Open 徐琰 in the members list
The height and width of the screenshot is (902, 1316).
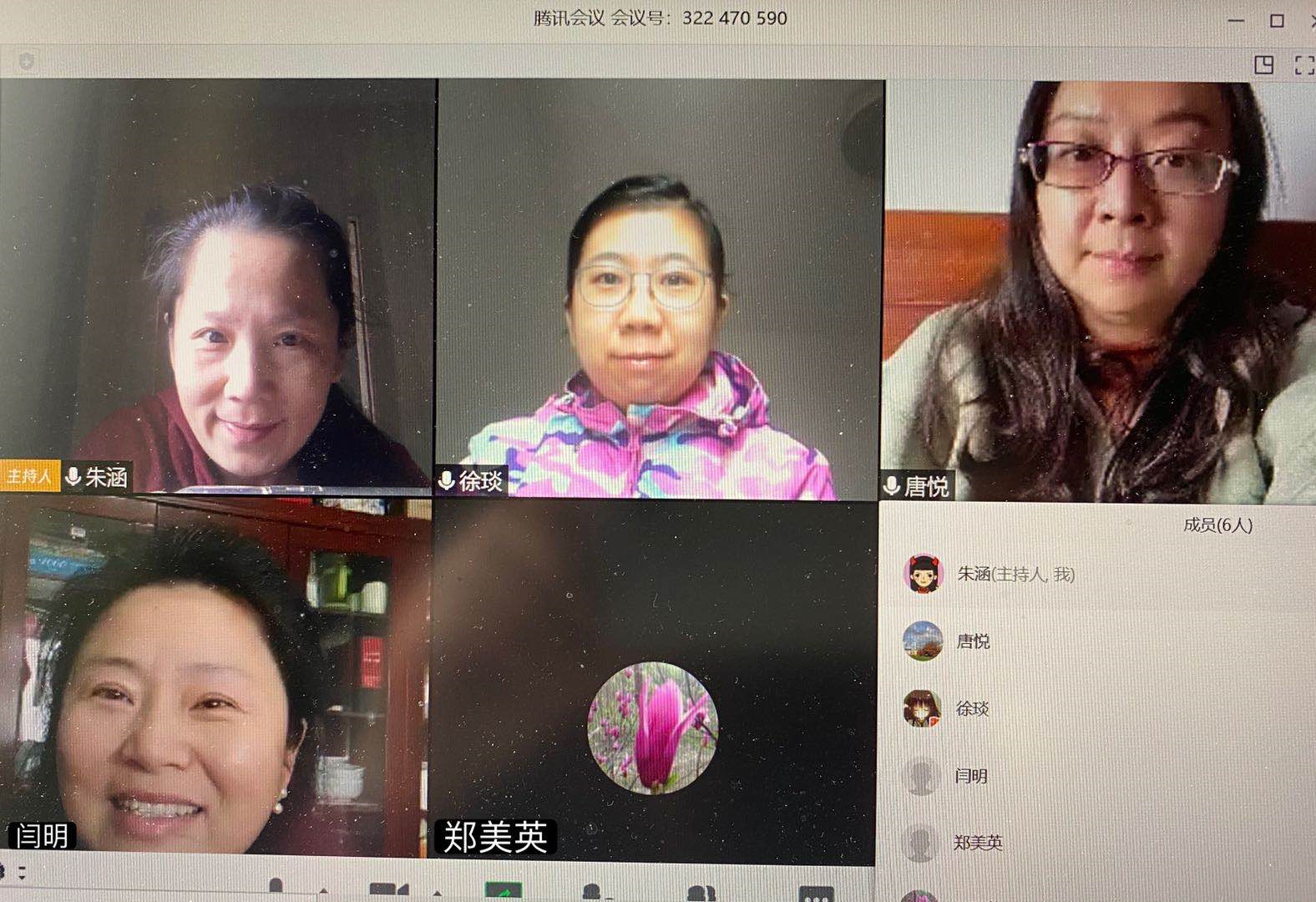point(972,709)
